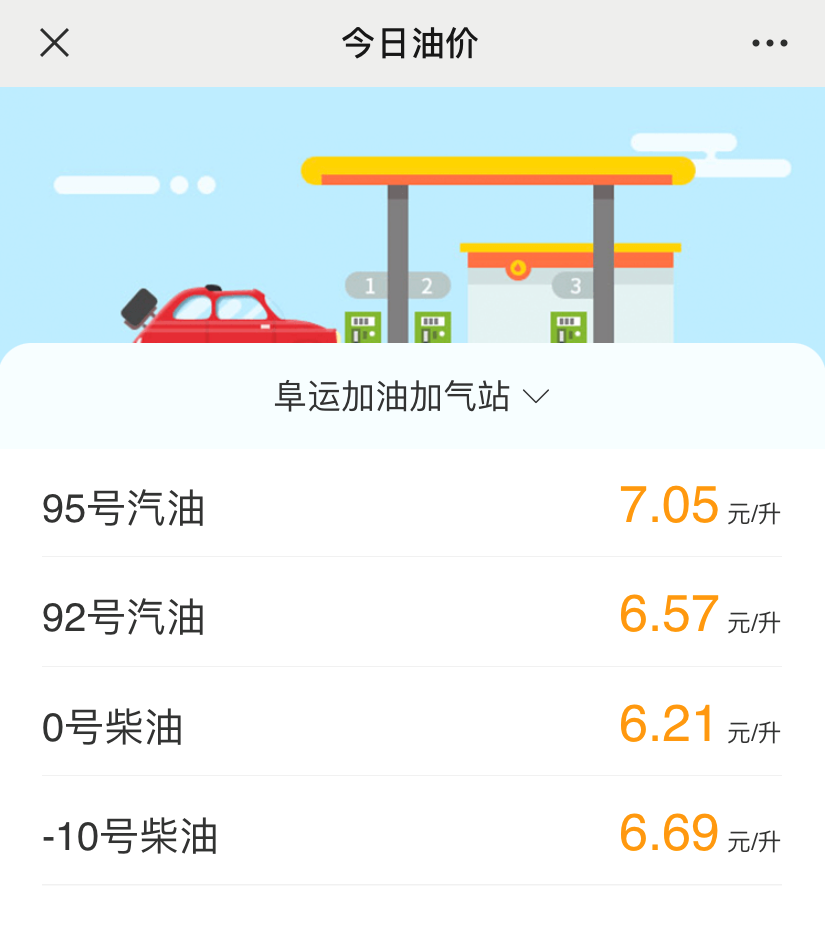Click the 元/升 unit next to 6.21

pyautogui.click(x=751, y=733)
